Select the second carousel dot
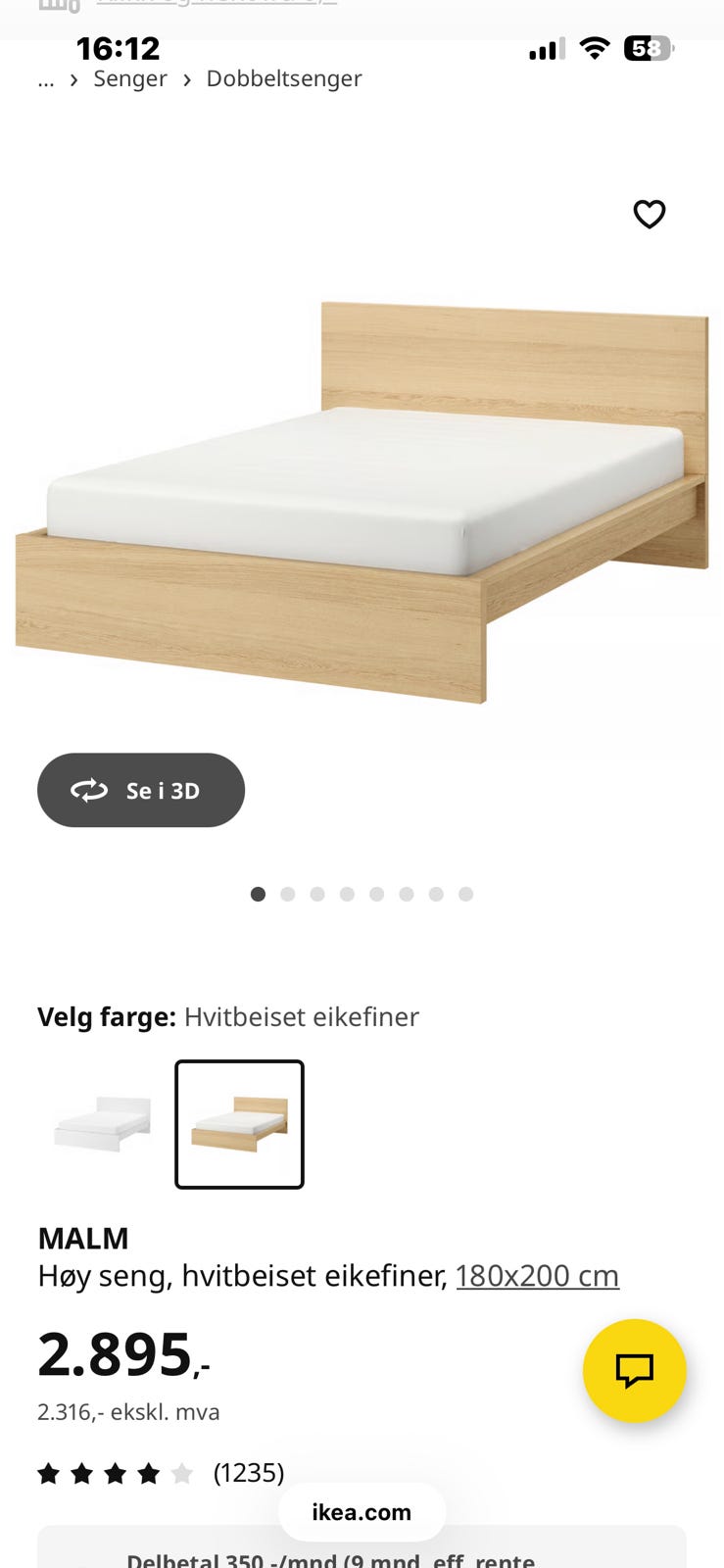This screenshot has width=724, height=1568. point(287,894)
